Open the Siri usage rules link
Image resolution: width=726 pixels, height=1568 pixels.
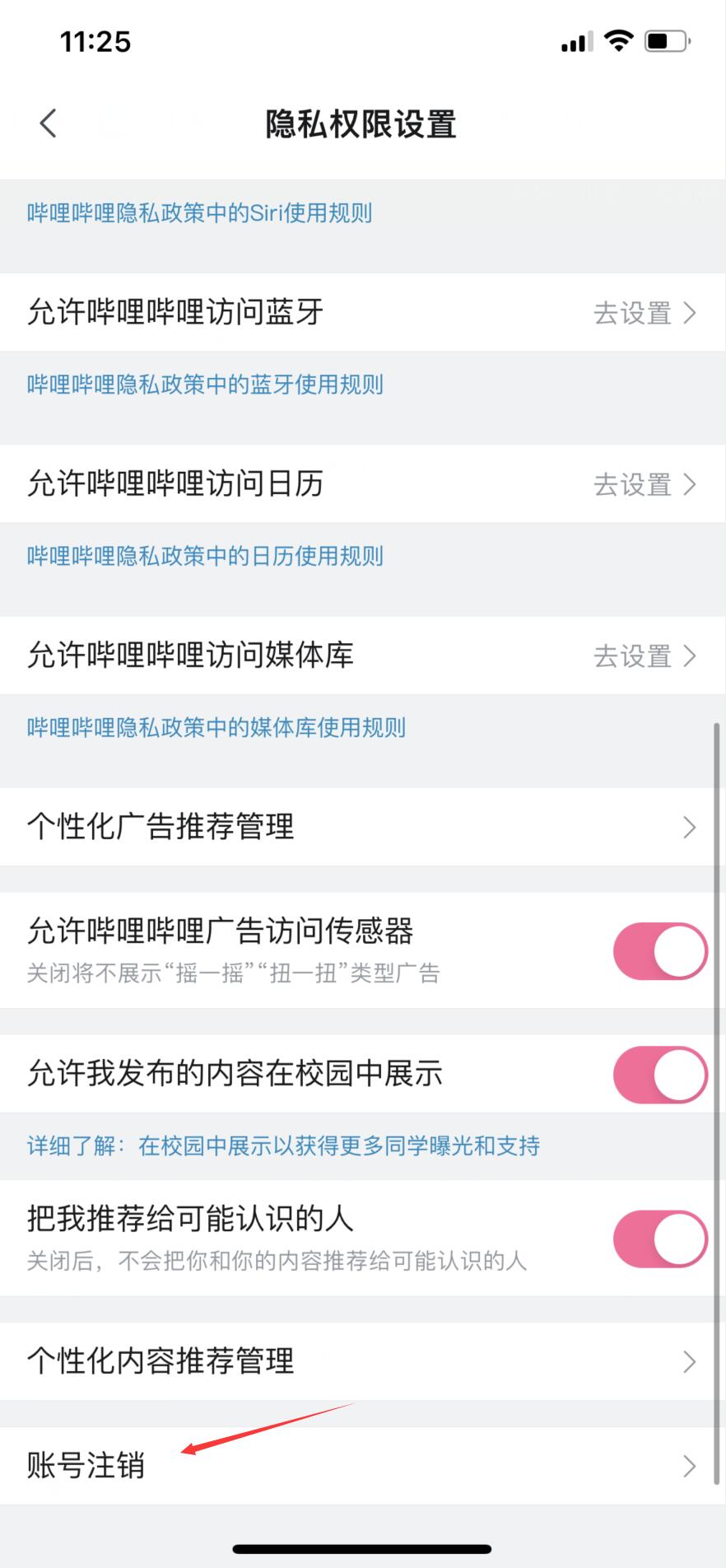coord(200,213)
